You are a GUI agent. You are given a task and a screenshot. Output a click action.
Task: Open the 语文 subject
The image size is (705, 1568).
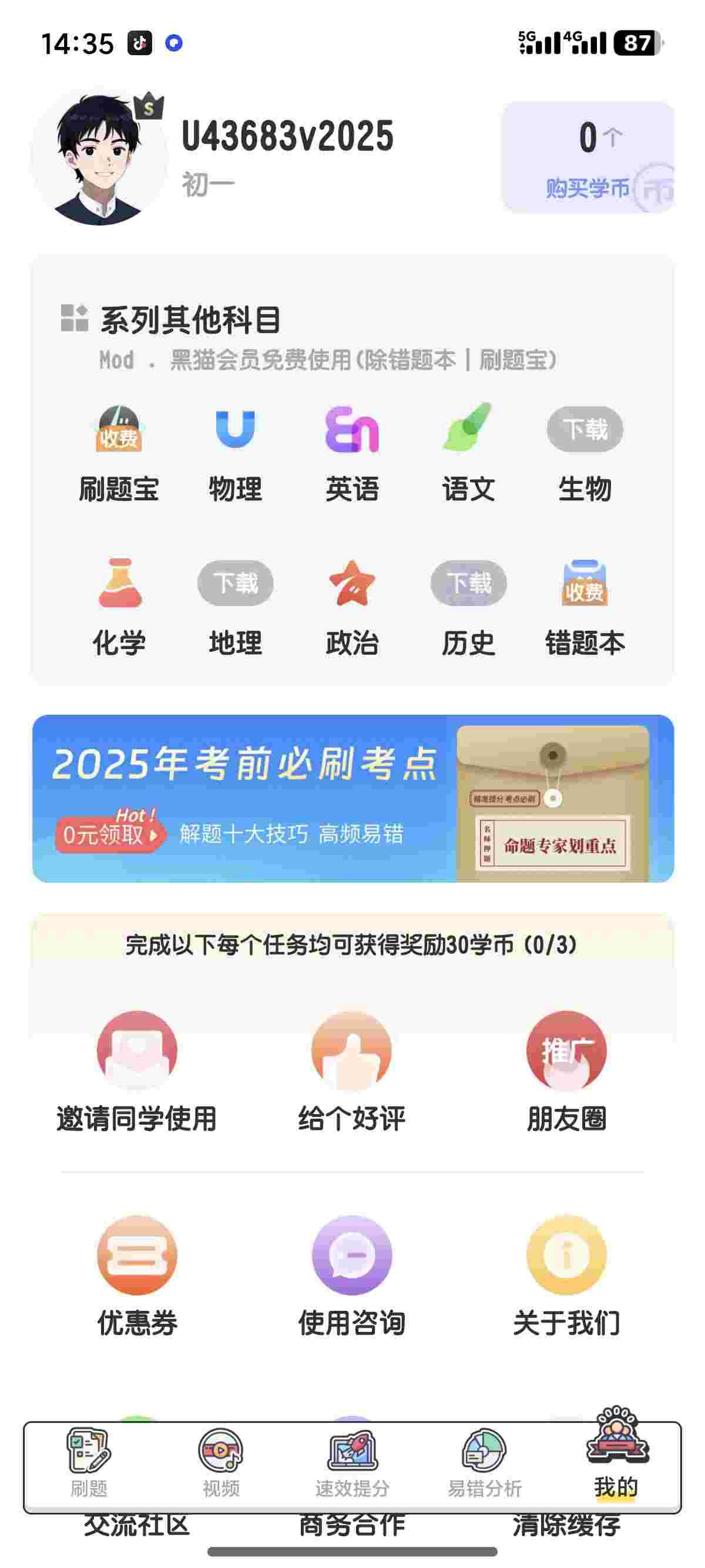pos(468,453)
